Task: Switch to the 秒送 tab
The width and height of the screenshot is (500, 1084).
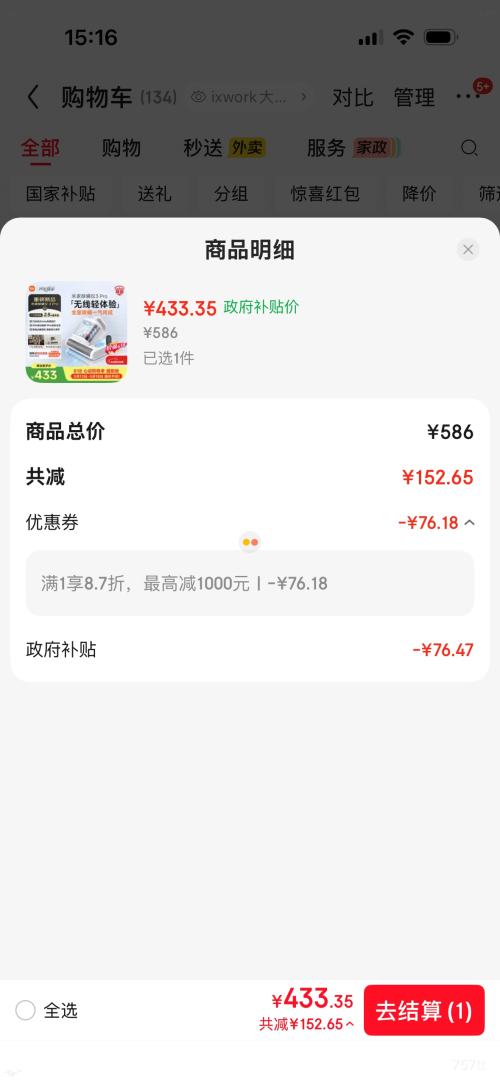Action: click(224, 147)
